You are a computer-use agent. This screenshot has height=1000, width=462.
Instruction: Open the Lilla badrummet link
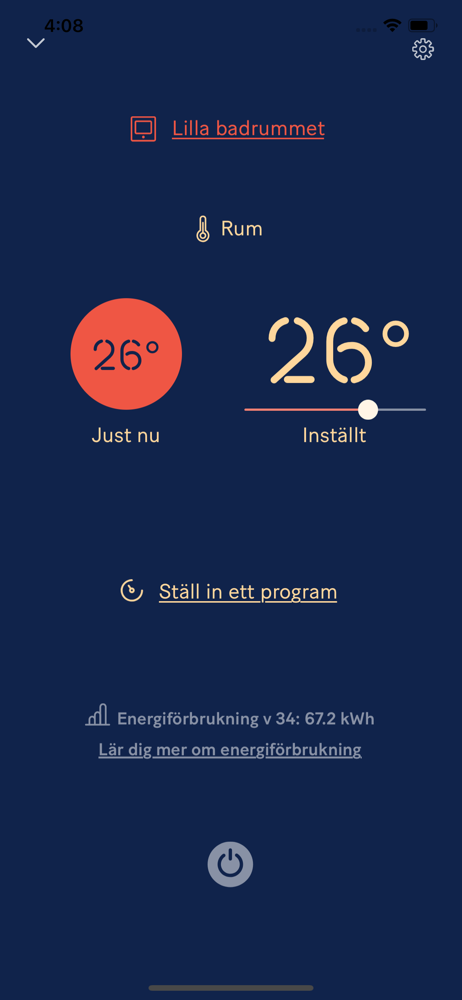pyautogui.click(x=248, y=129)
